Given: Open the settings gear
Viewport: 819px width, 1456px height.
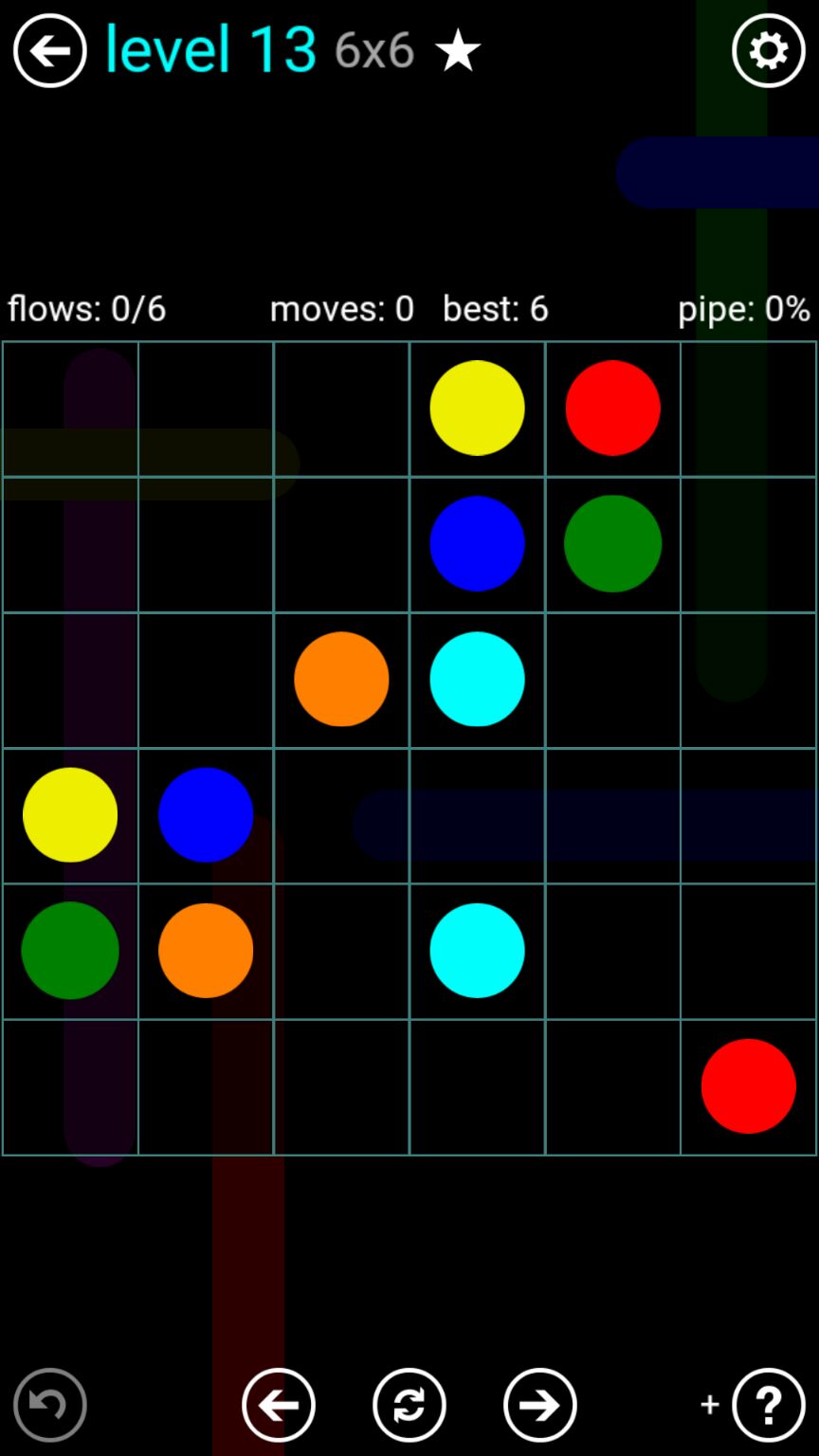Looking at the screenshot, I should click(x=768, y=50).
